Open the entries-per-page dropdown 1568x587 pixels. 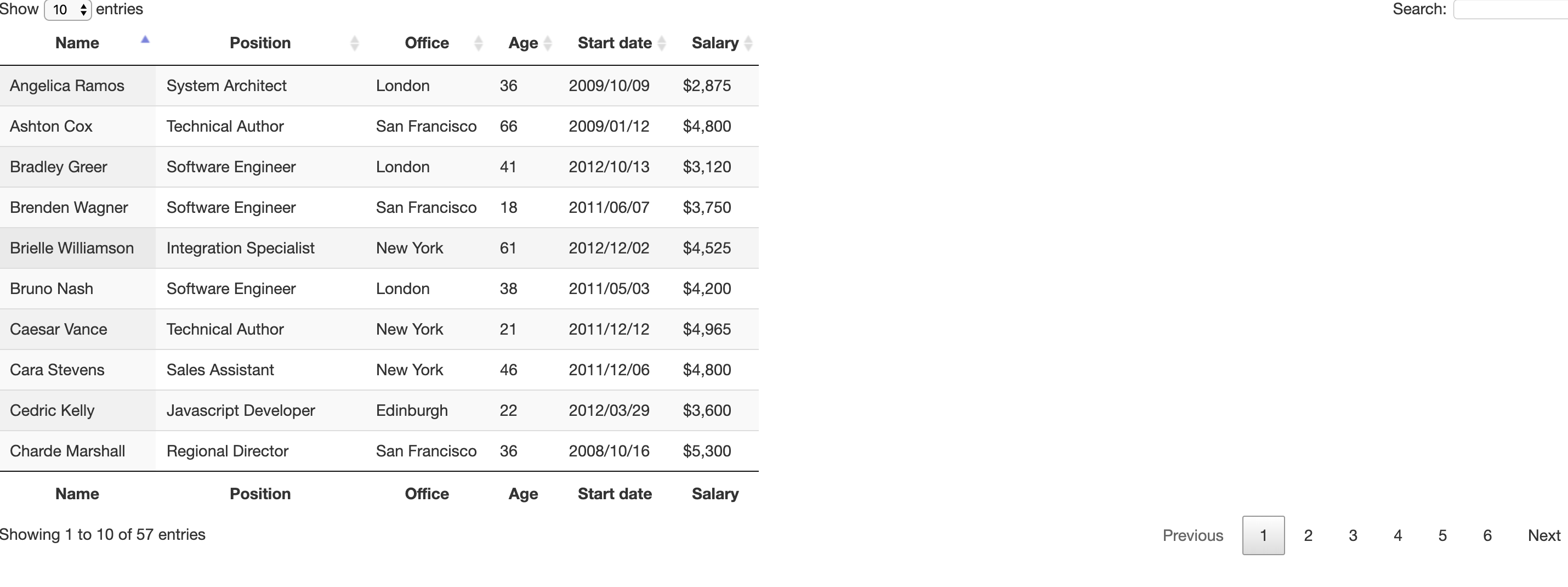click(x=67, y=10)
